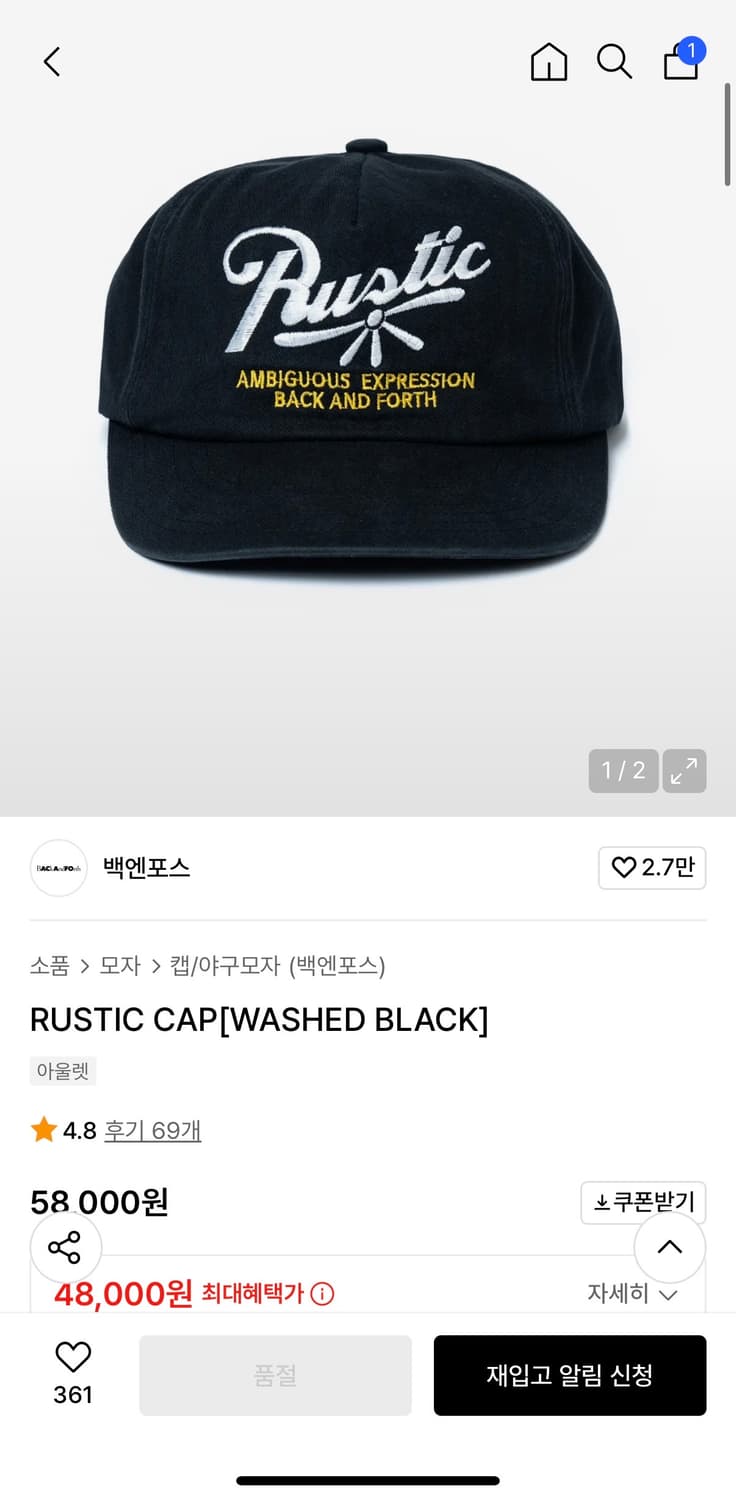The height and width of the screenshot is (1500, 736).
Task: Tap the back arrow at top left
Action: (x=52, y=61)
